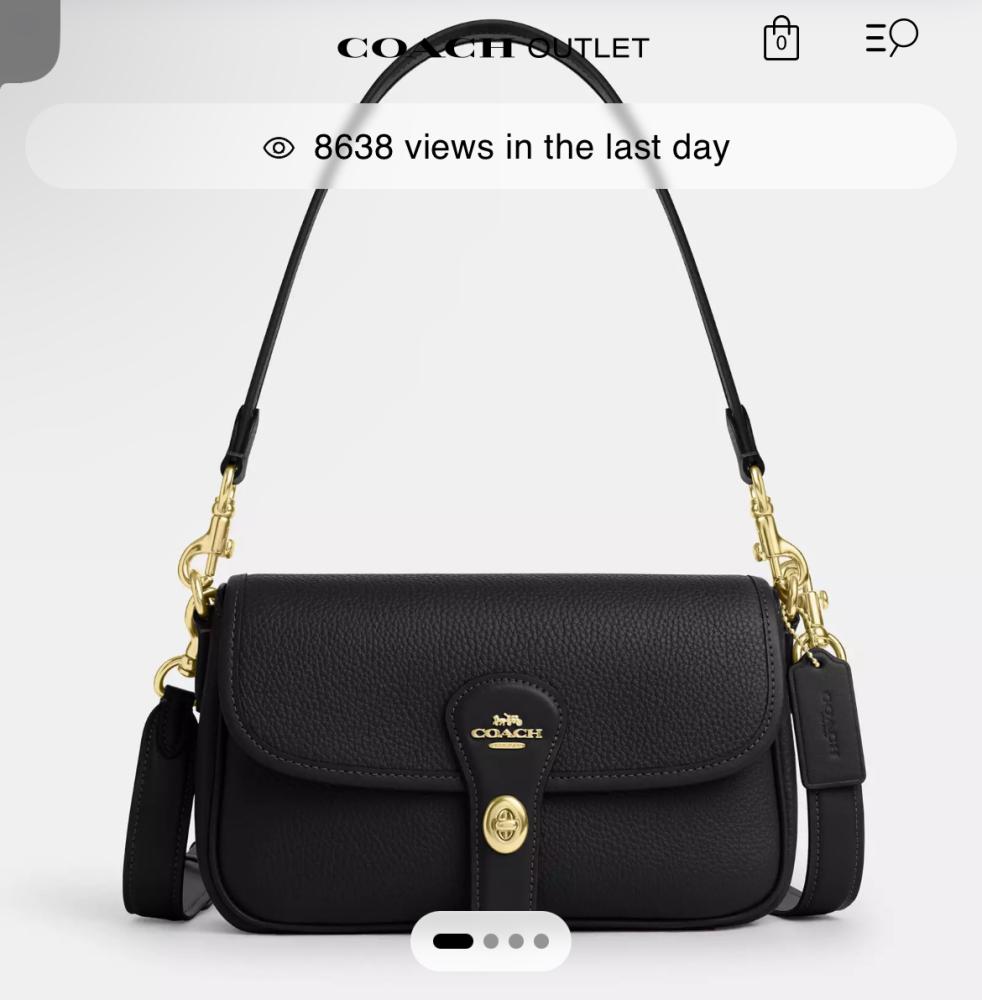Open the menu and search icon
Image resolution: width=982 pixels, height=1000 pixels.
(890, 38)
